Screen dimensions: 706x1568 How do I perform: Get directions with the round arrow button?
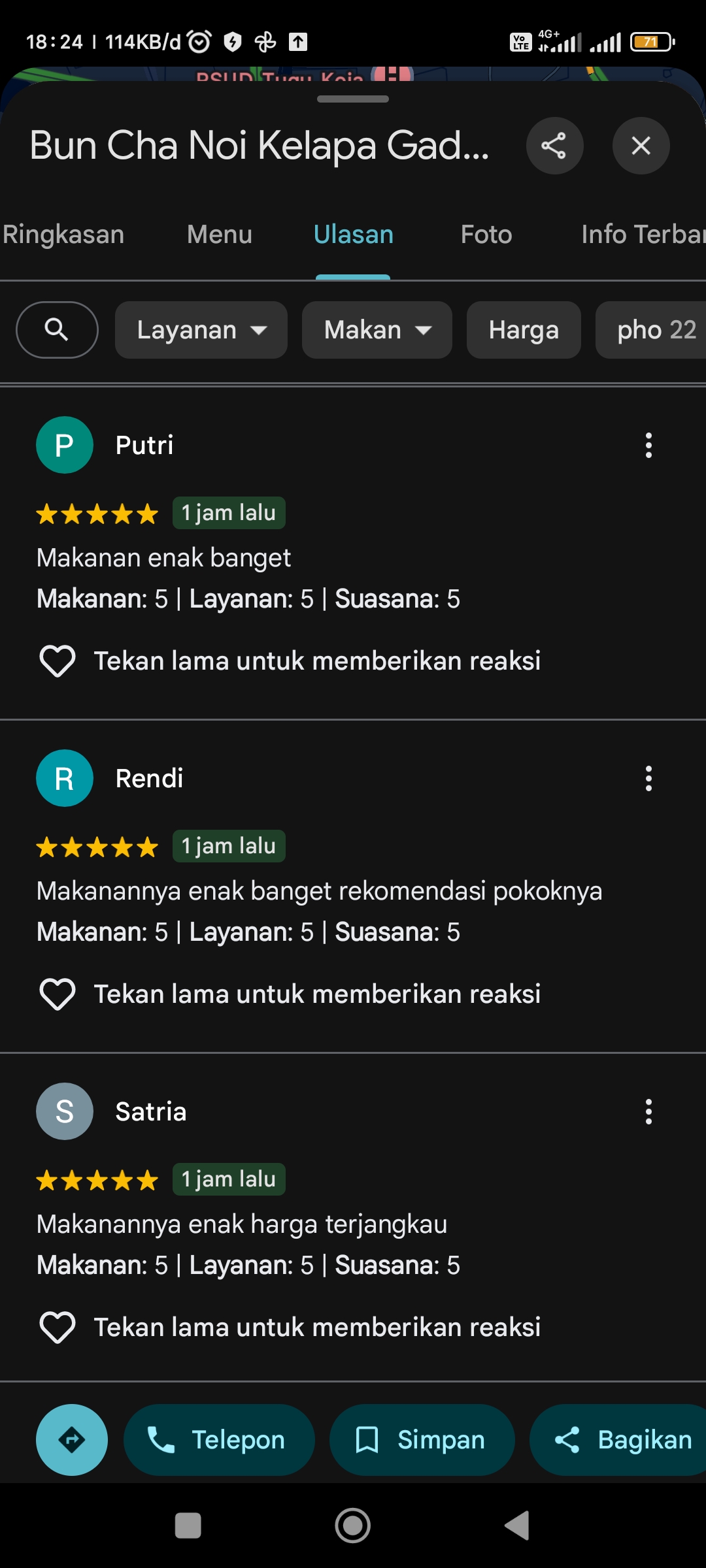click(x=72, y=1440)
